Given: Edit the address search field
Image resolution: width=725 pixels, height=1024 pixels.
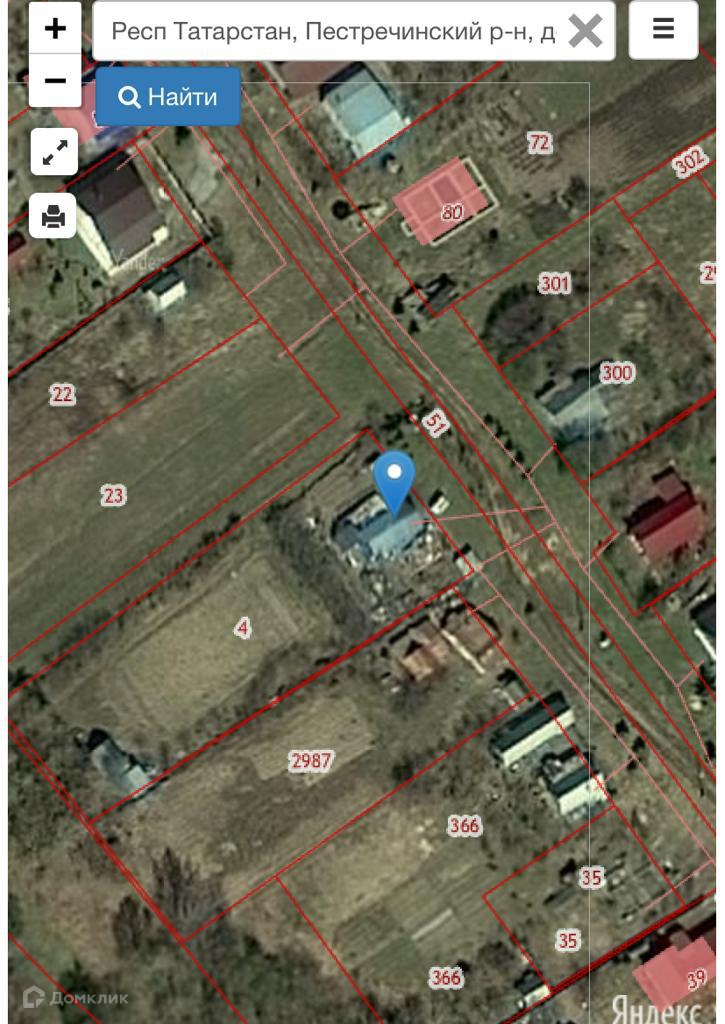Looking at the screenshot, I should (333, 31).
